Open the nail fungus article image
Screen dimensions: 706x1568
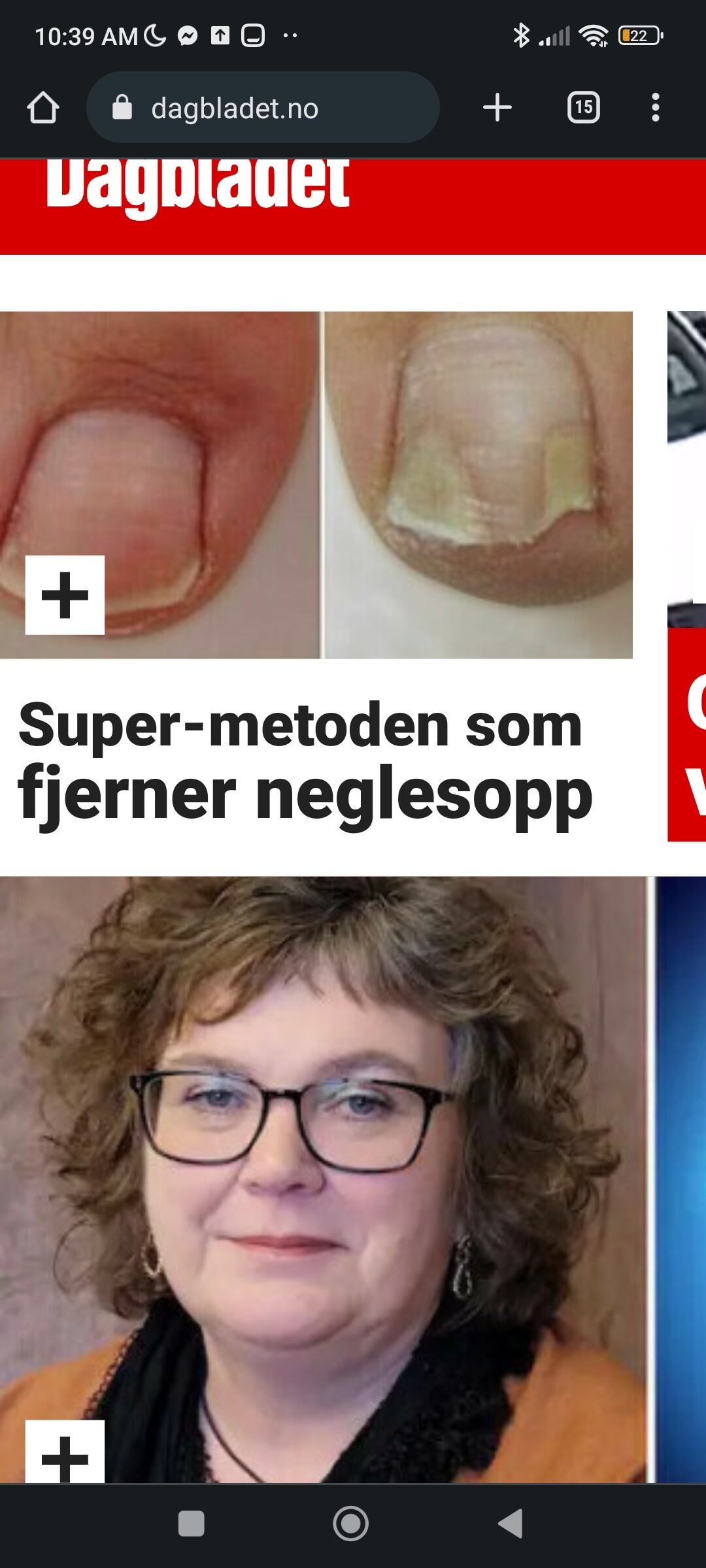(x=316, y=485)
